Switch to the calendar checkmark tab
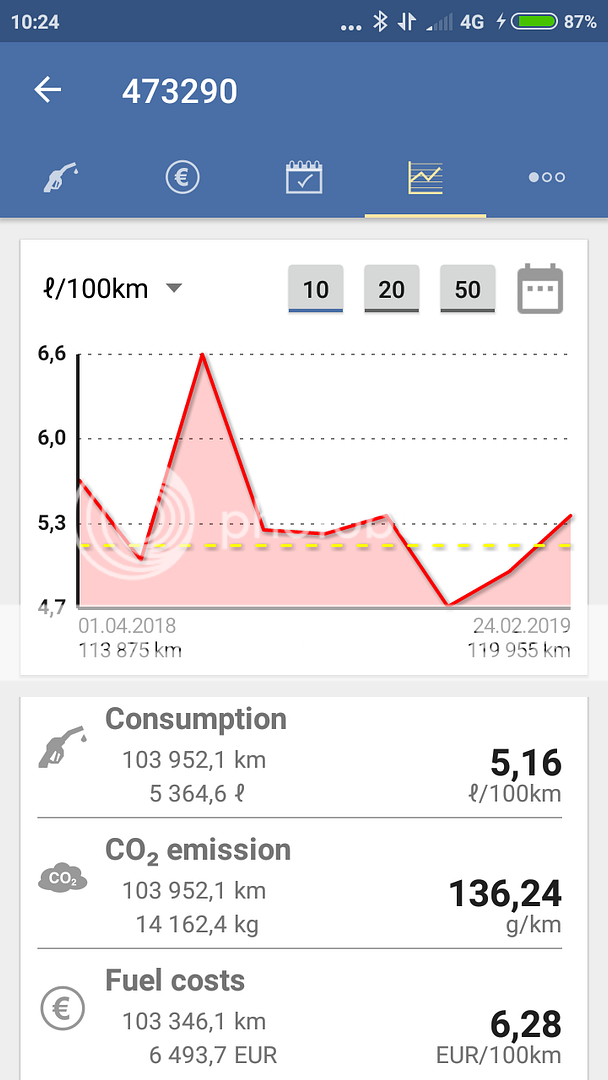Viewport: 608px width, 1080px height. tap(304, 178)
